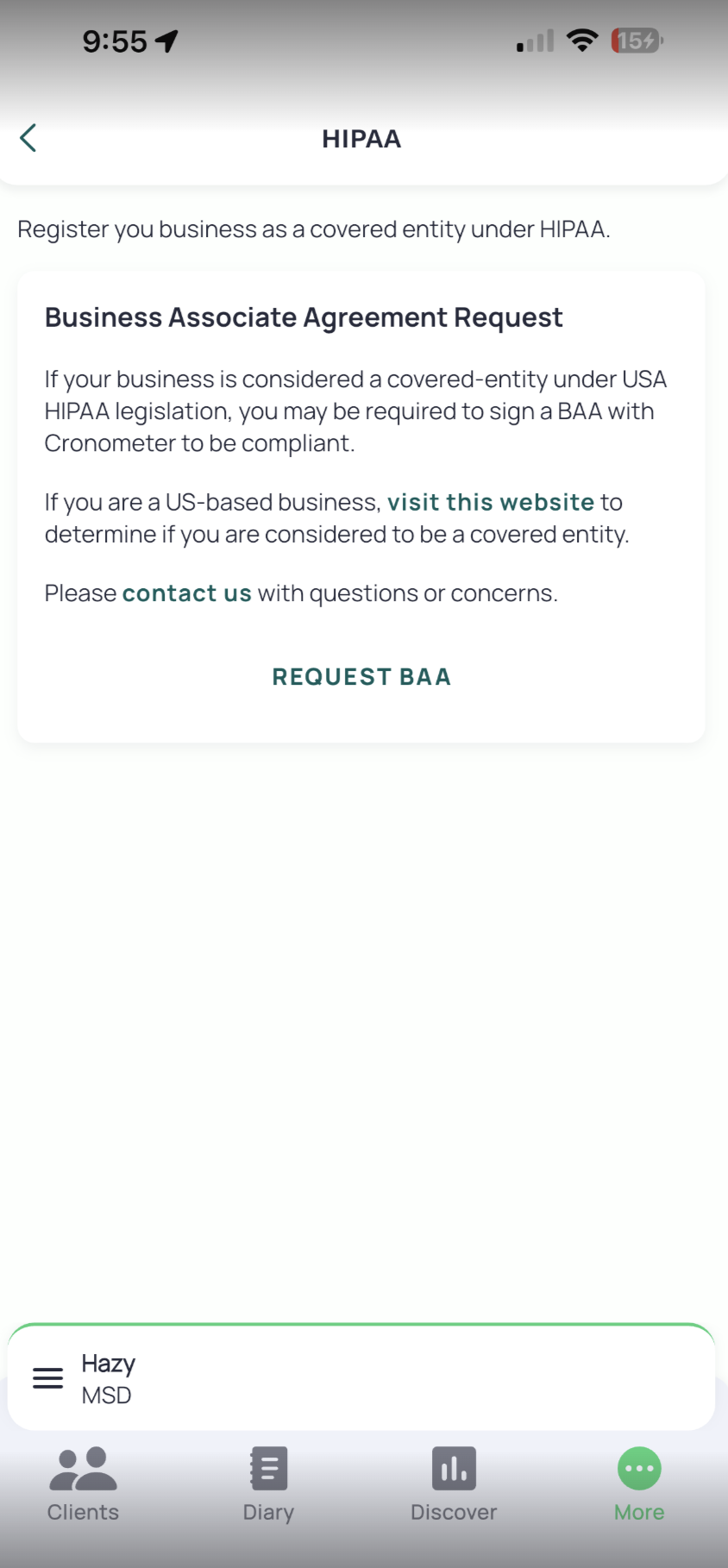Tap the 'contact us' link
Image resolution: width=728 pixels, height=1568 pixels.
(187, 593)
